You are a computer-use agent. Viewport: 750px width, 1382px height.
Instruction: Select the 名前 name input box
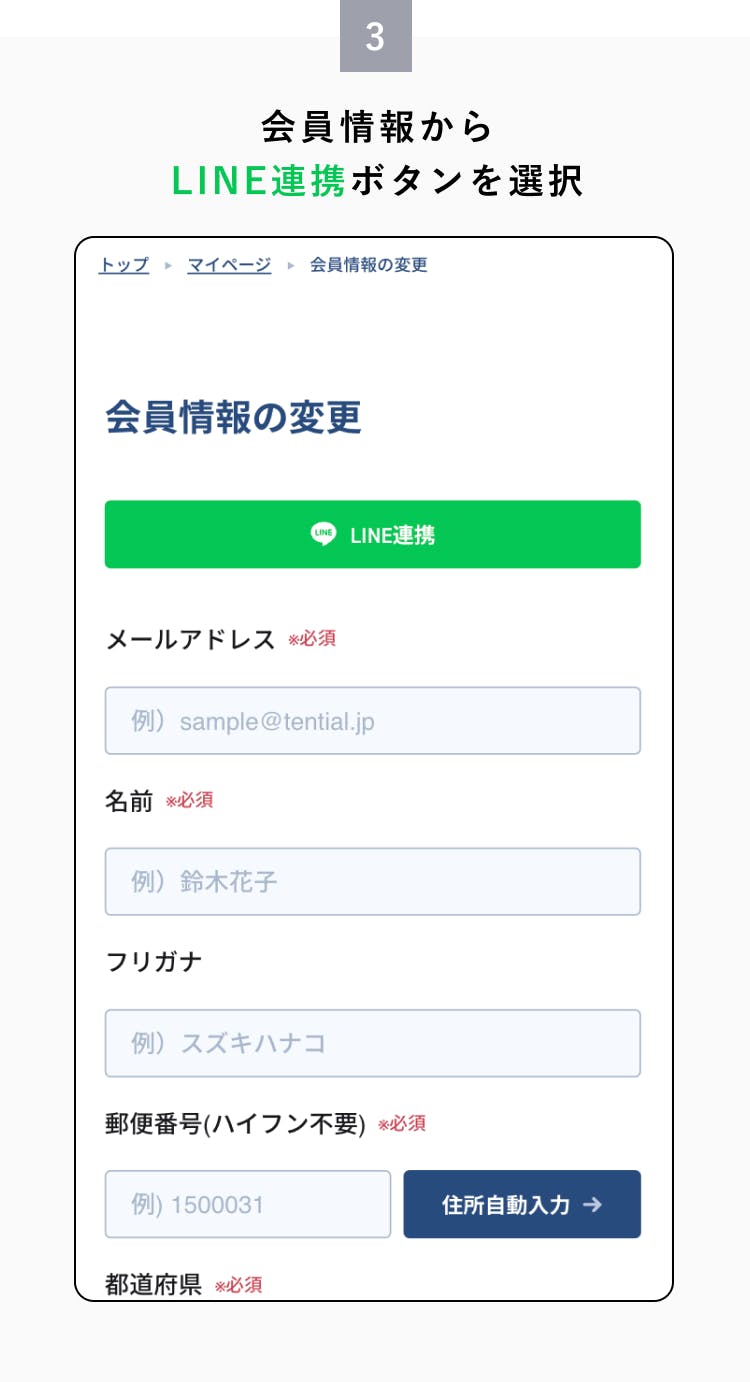[372, 881]
